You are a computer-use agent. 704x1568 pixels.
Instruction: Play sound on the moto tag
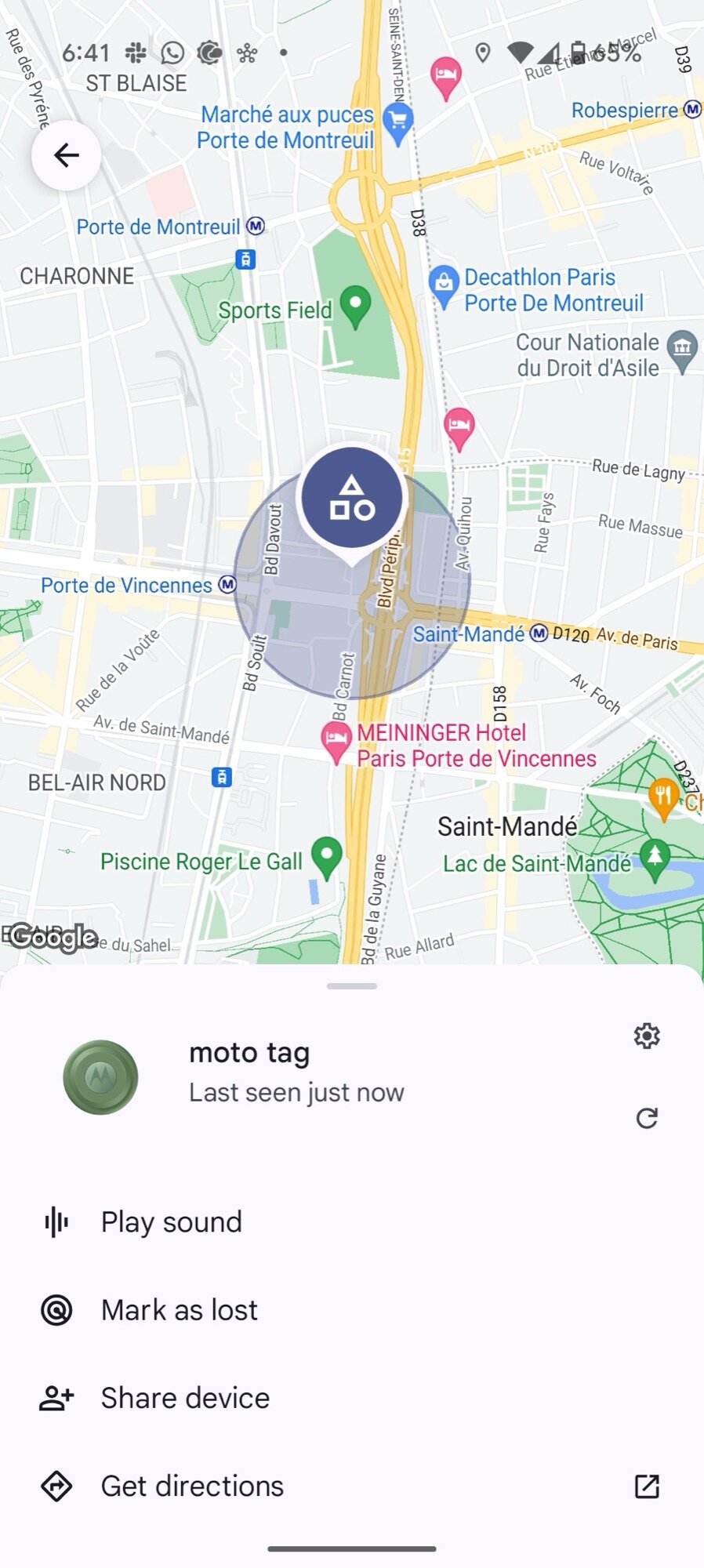point(172,1221)
